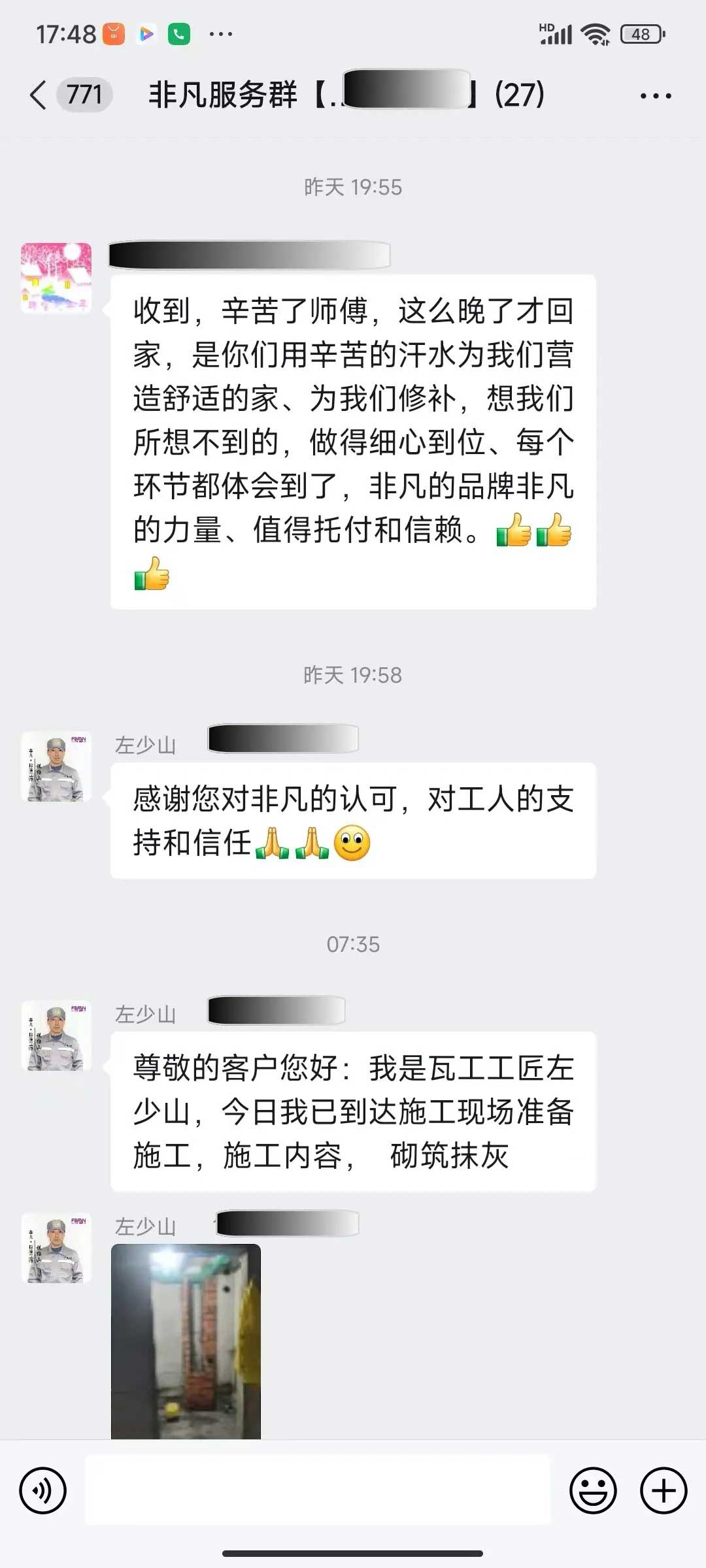Viewport: 706px width, 1568px height.
Task: Open 左少山's avatar beside the thank-you message
Action: 56,766
